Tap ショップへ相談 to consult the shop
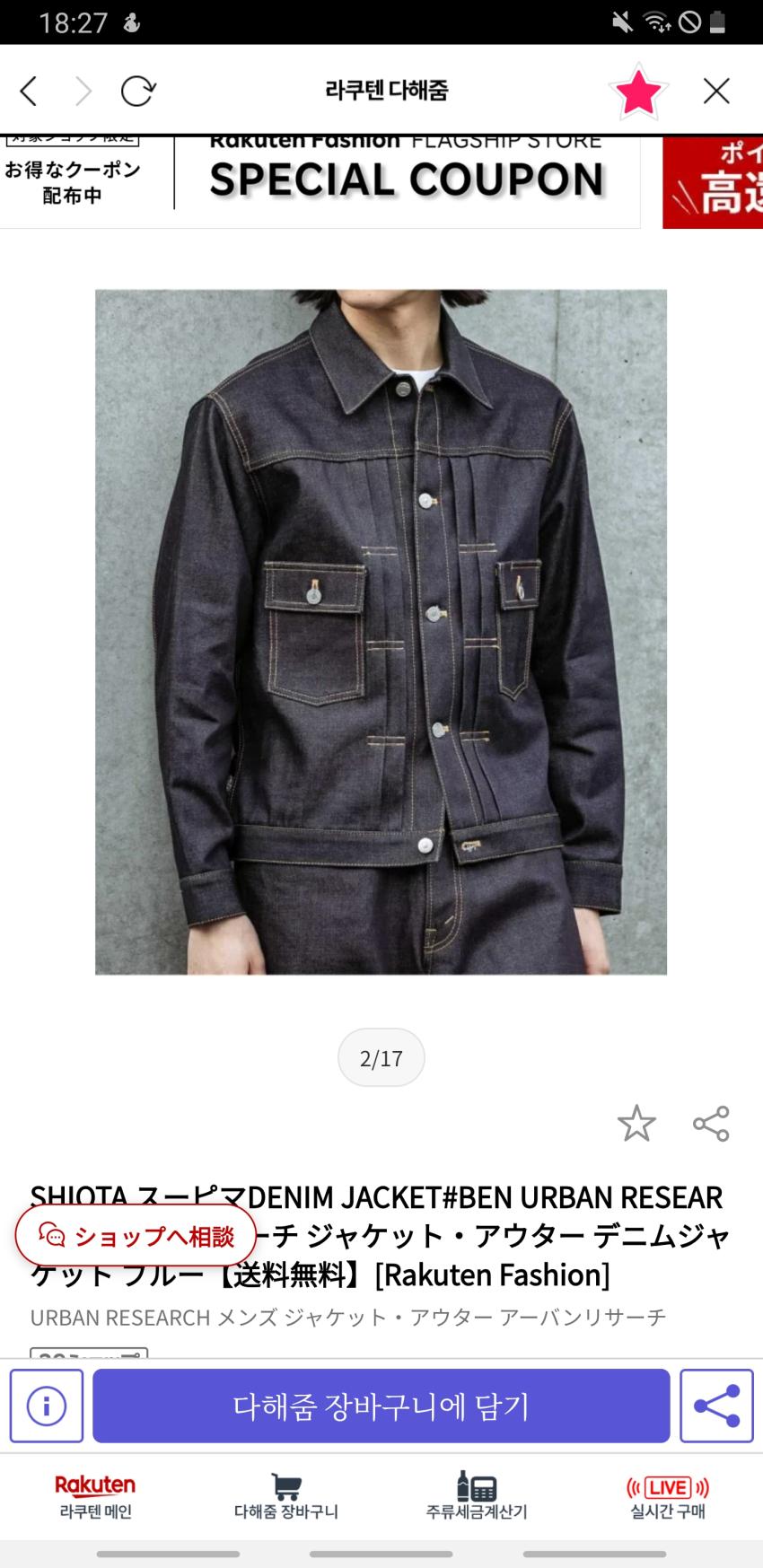 pos(136,1236)
